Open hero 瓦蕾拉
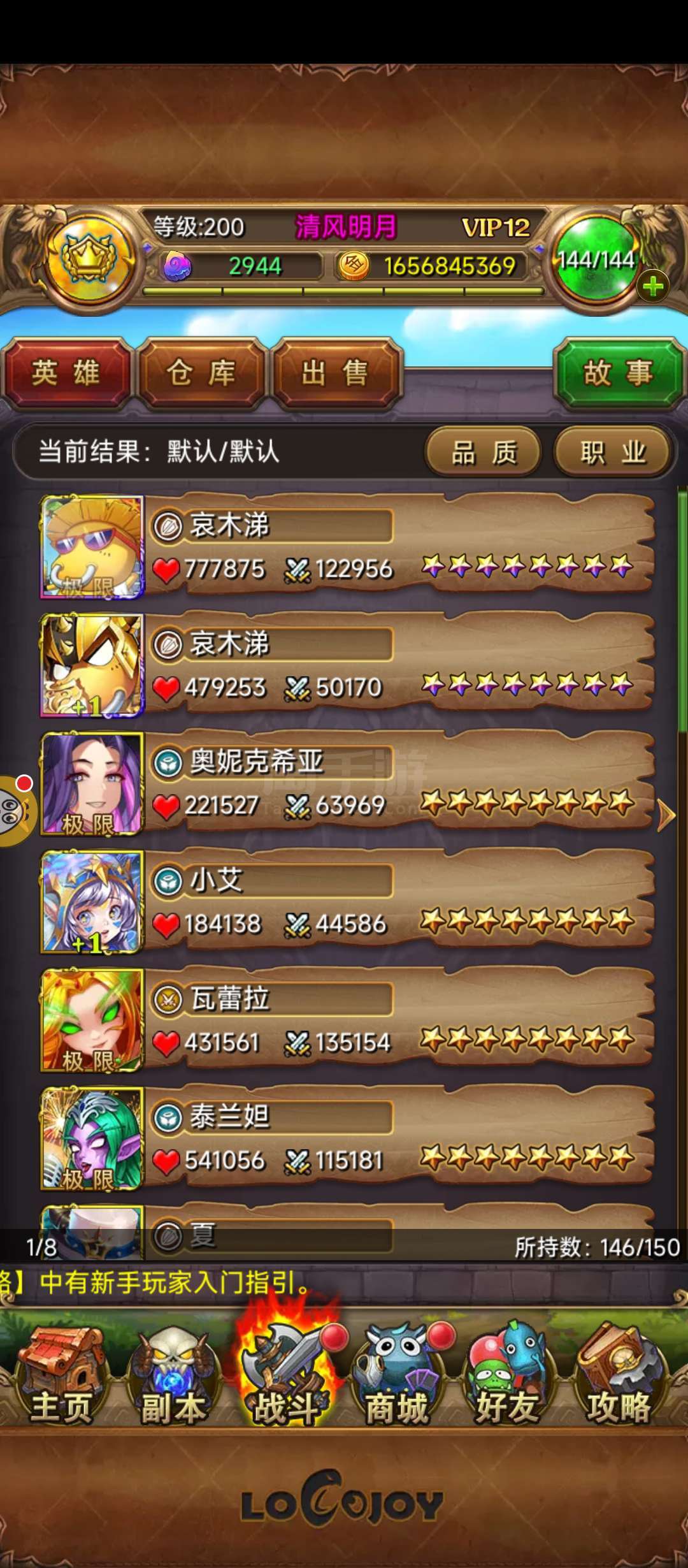This screenshot has width=688, height=1568. (347, 1020)
